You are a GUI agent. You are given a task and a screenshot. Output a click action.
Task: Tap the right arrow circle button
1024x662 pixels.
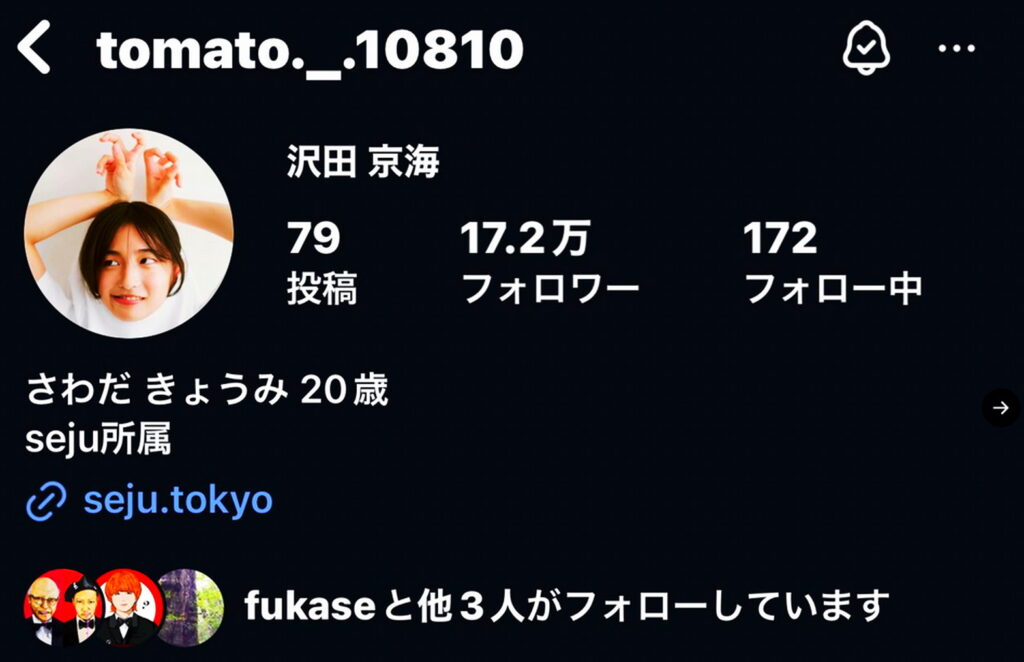click(x=1000, y=407)
